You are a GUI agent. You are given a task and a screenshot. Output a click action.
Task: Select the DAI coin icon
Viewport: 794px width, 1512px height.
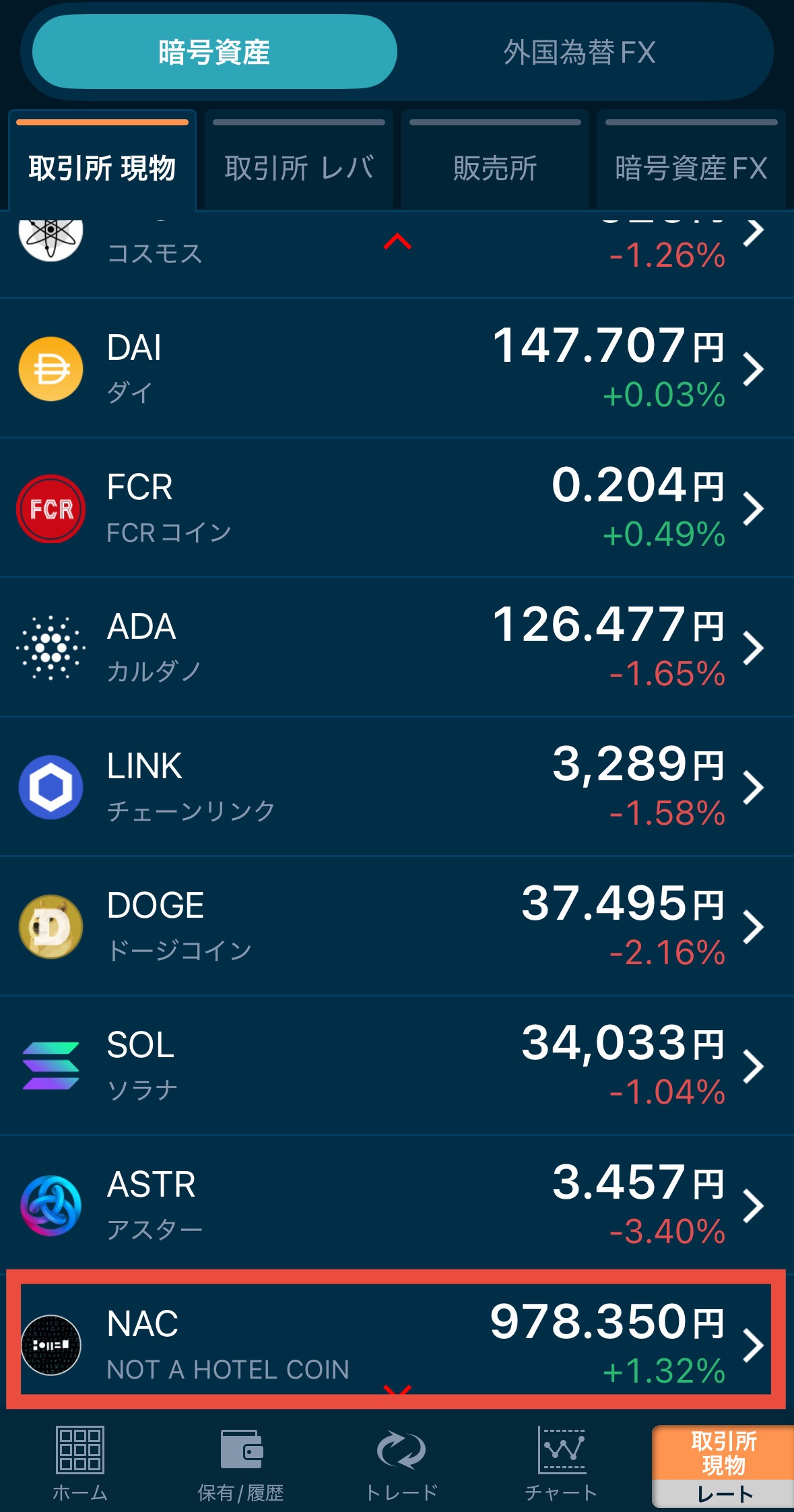pos(51,369)
